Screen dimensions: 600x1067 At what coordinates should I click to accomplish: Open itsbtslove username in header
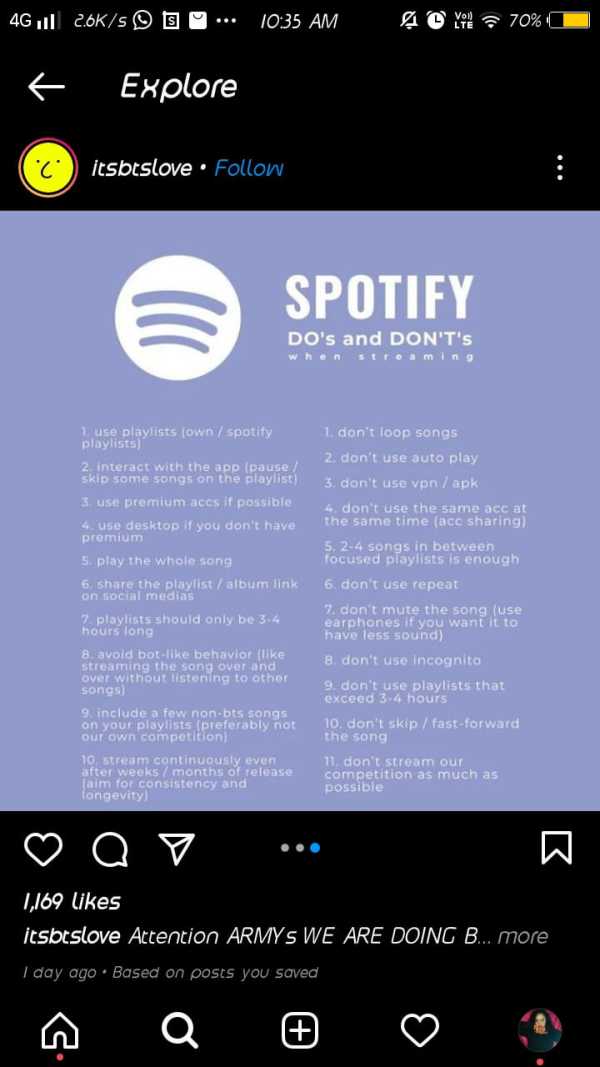coord(141,168)
